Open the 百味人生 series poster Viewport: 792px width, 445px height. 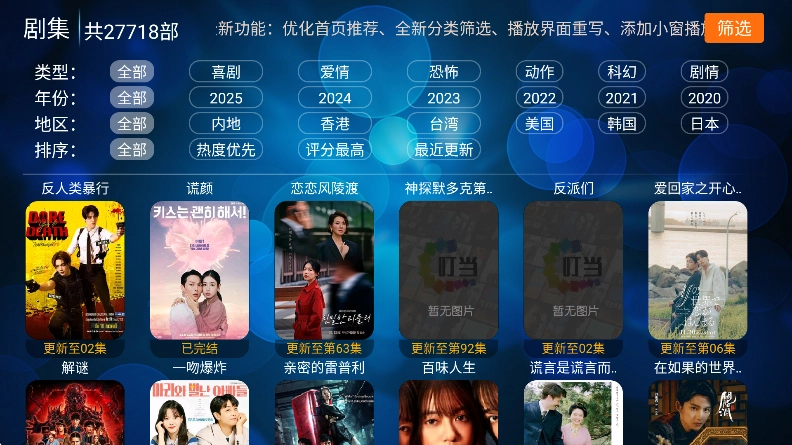tap(448, 412)
